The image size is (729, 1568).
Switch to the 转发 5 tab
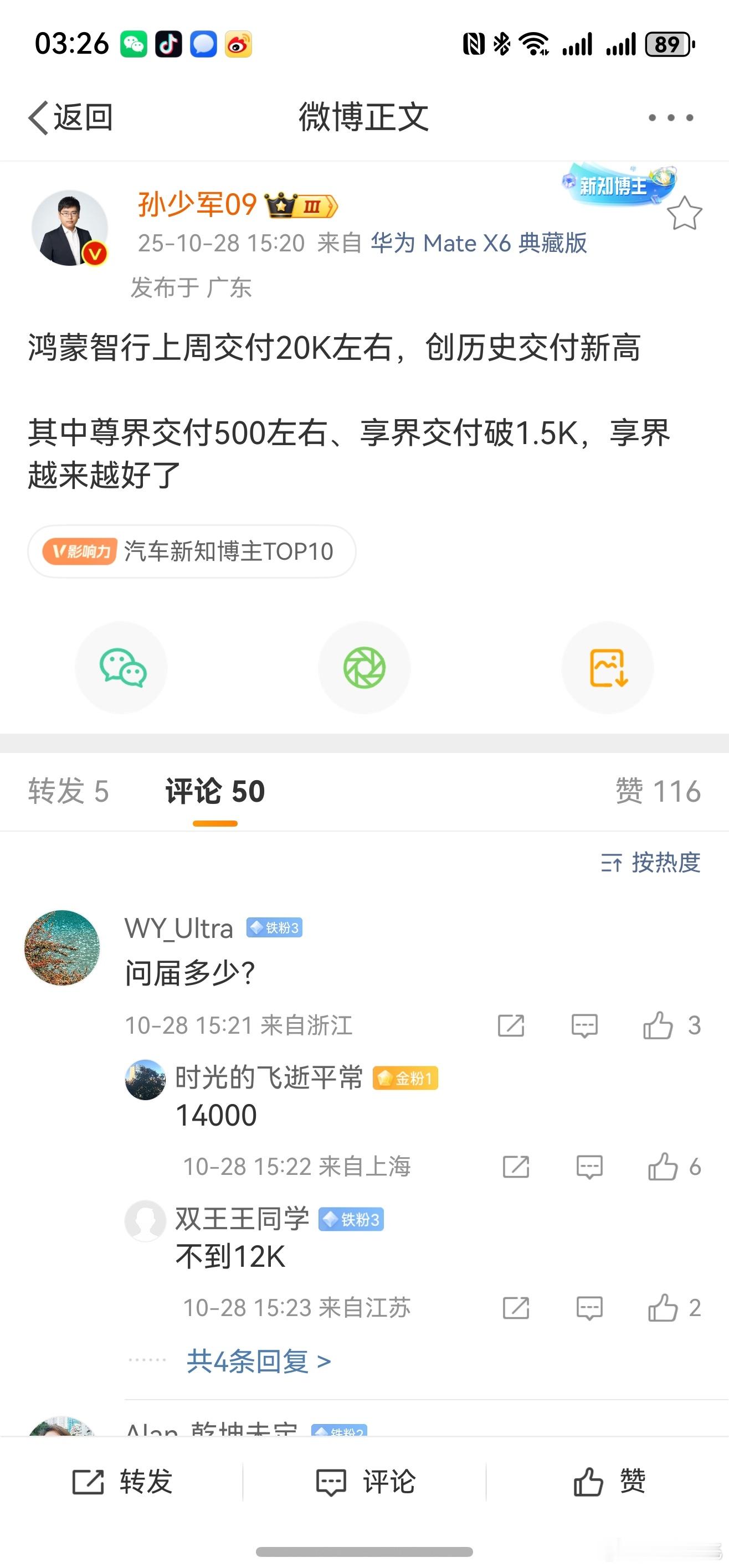pos(68,791)
